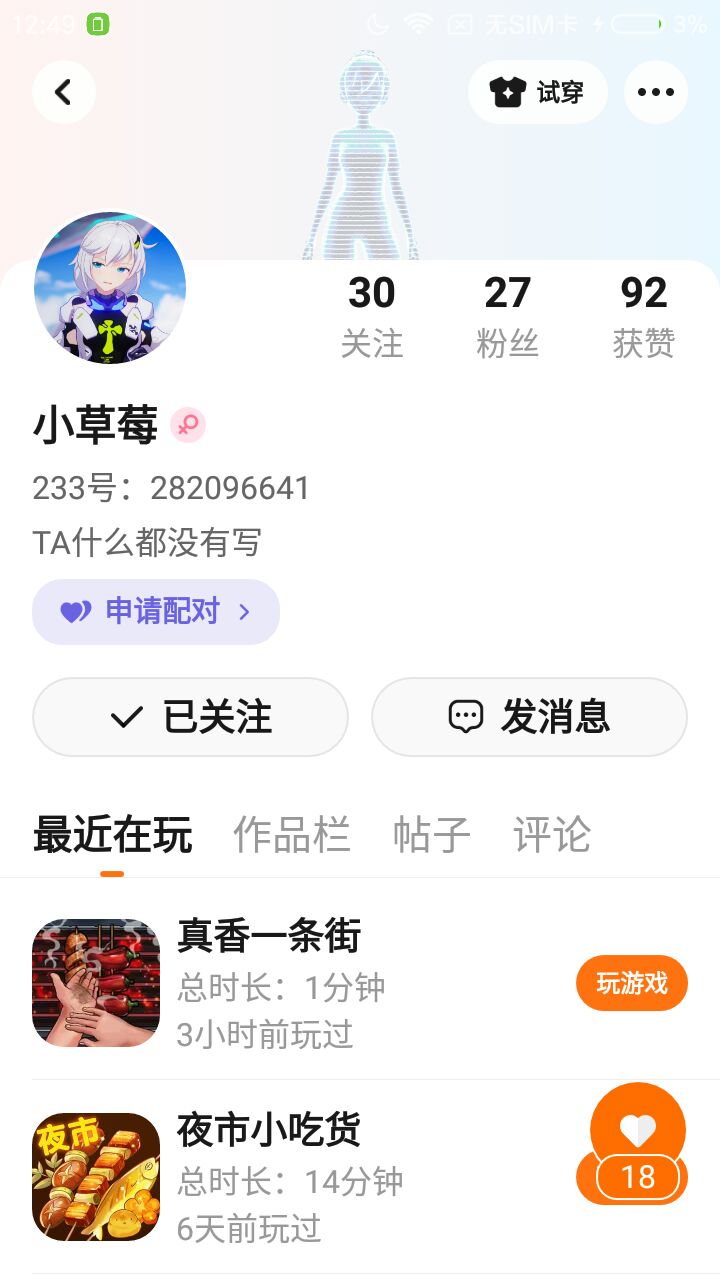View 小草莓's profile avatar
The width and height of the screenshot is (720, 1280).
[110, 288]
